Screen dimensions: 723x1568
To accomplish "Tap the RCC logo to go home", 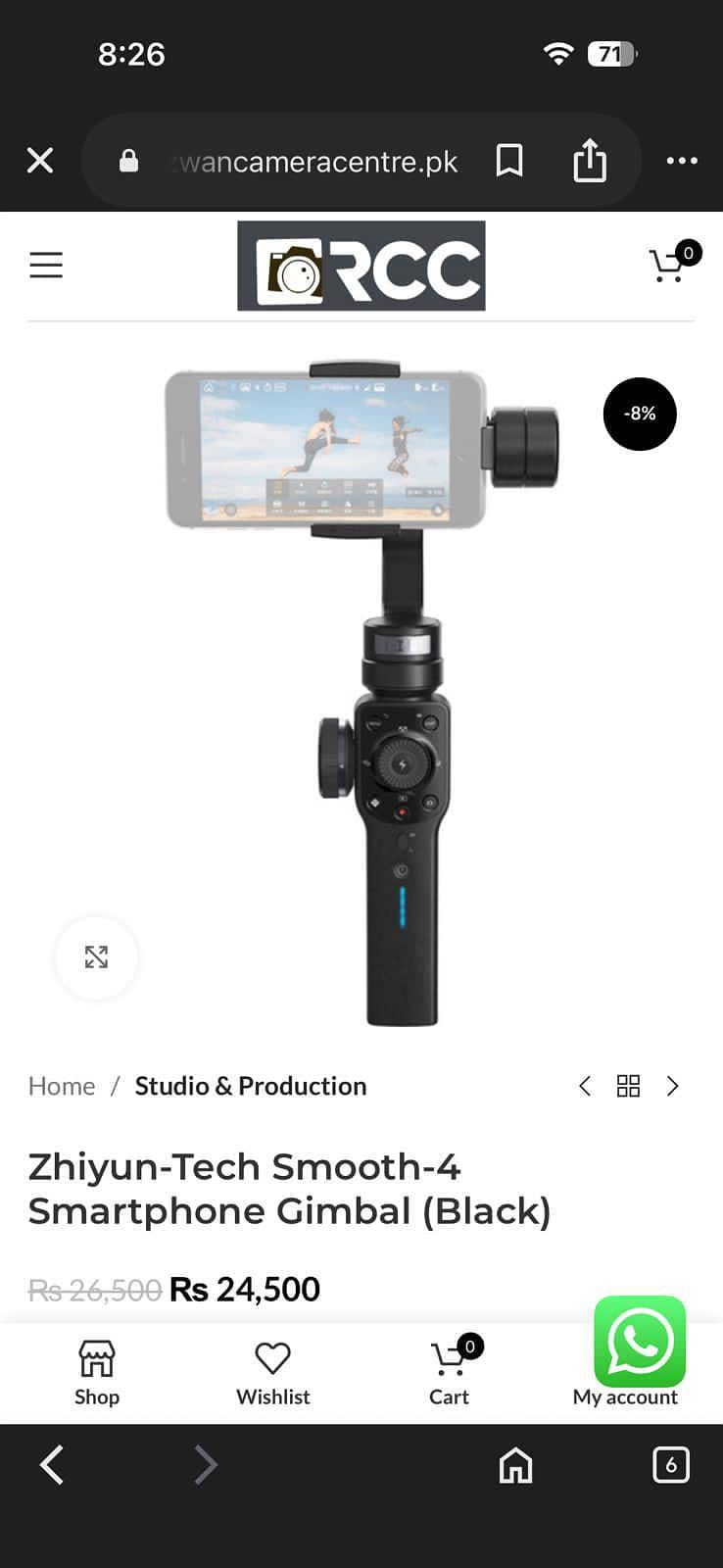I will pos(361,266).
